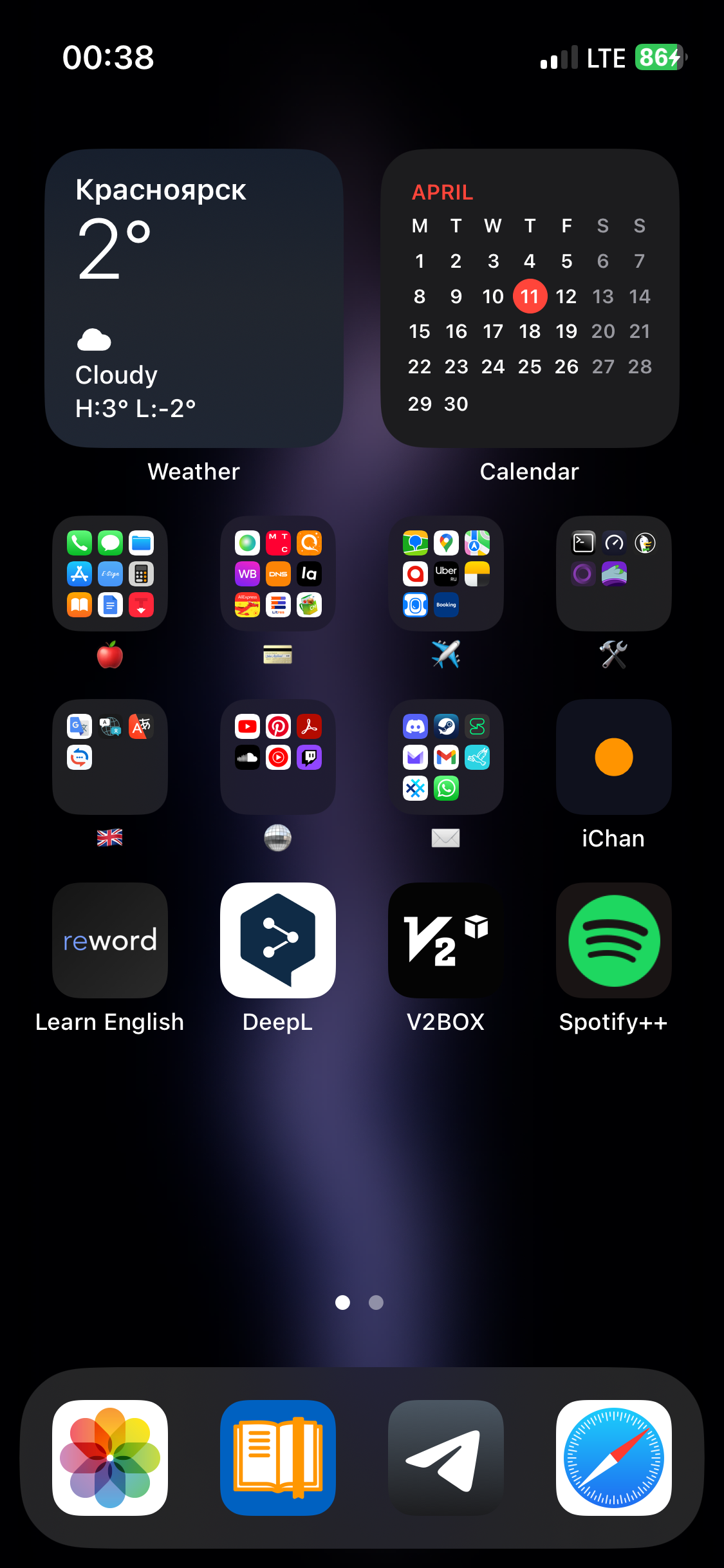Open the Calendar widget for April
The image size is (724, 1568).
point(530,299)
